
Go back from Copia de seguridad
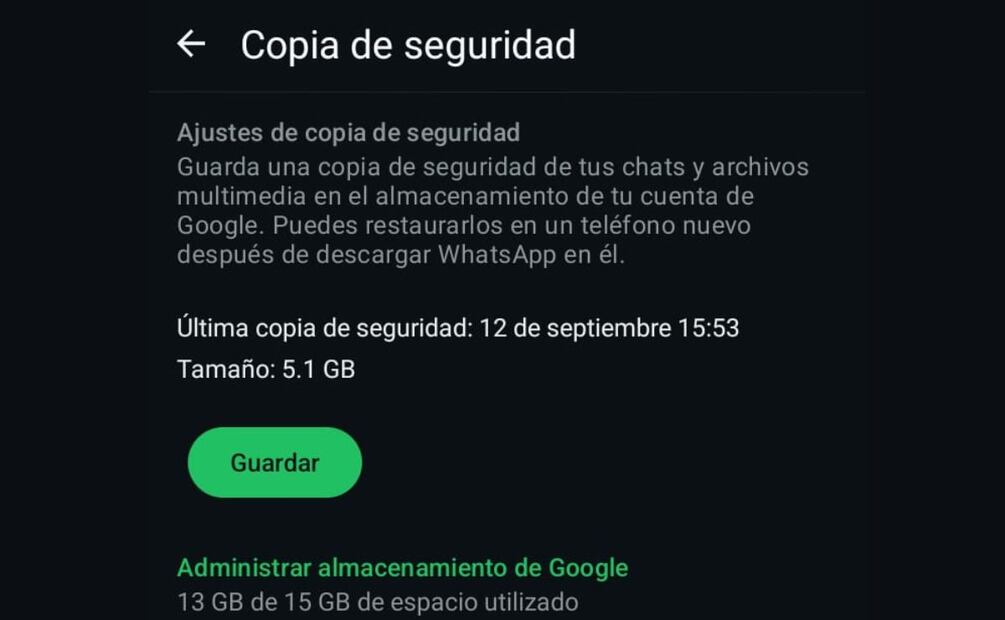[x=190, y=44]
